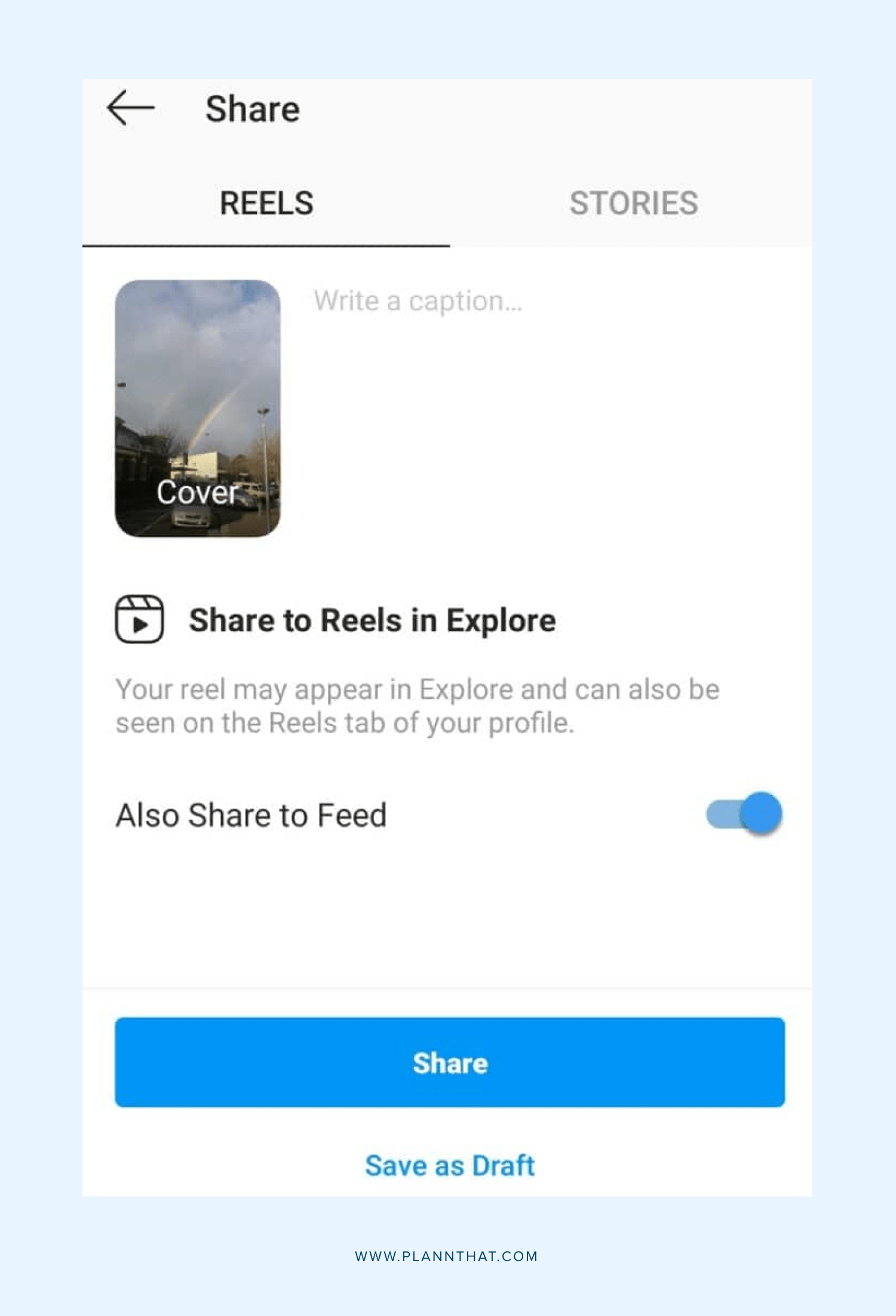This screenshot has width=896, height=1316.
Task: Save the reel as a draft
Action: (449, 1164)
